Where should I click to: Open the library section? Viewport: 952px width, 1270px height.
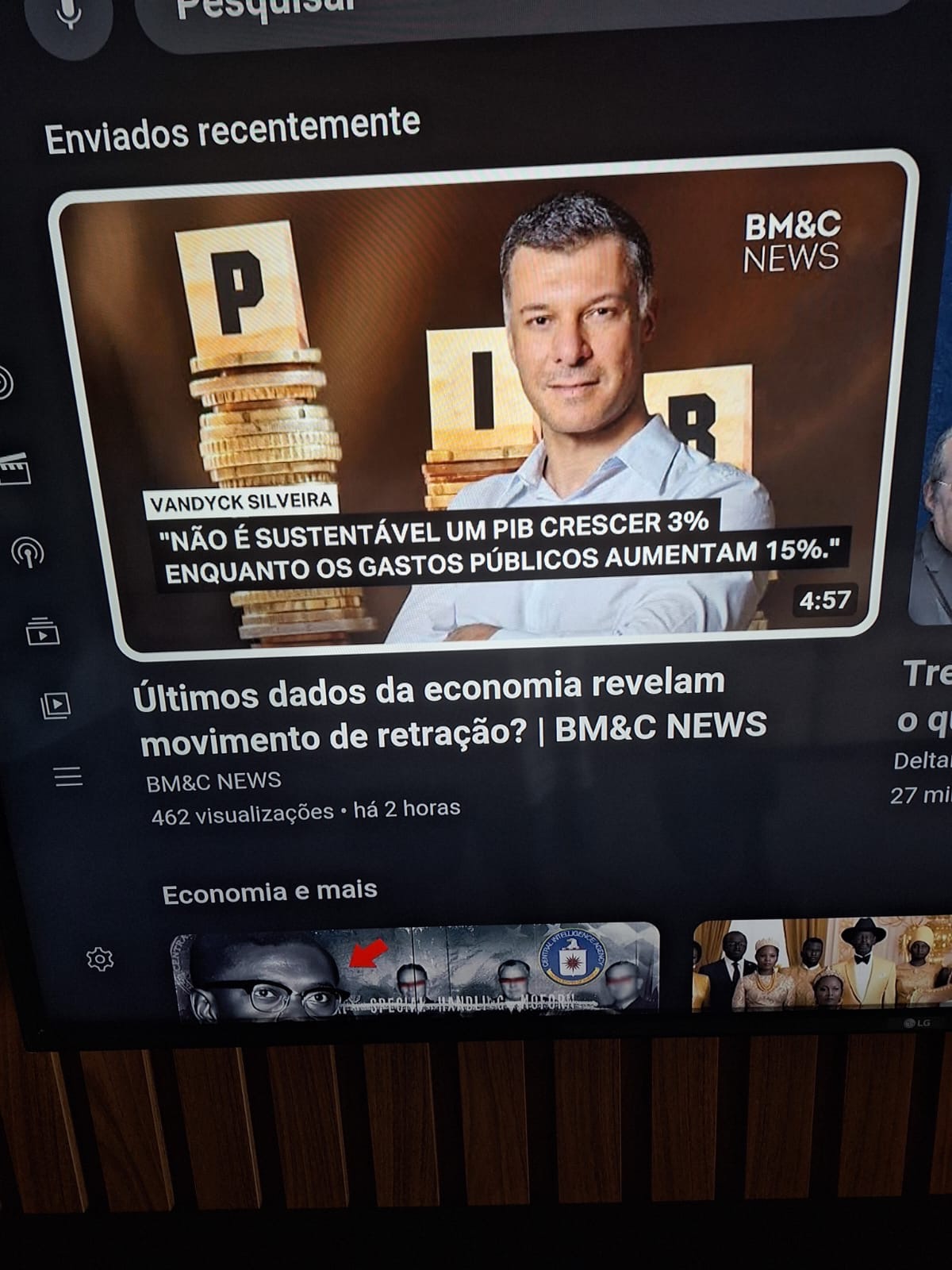(x=56, y=705)
